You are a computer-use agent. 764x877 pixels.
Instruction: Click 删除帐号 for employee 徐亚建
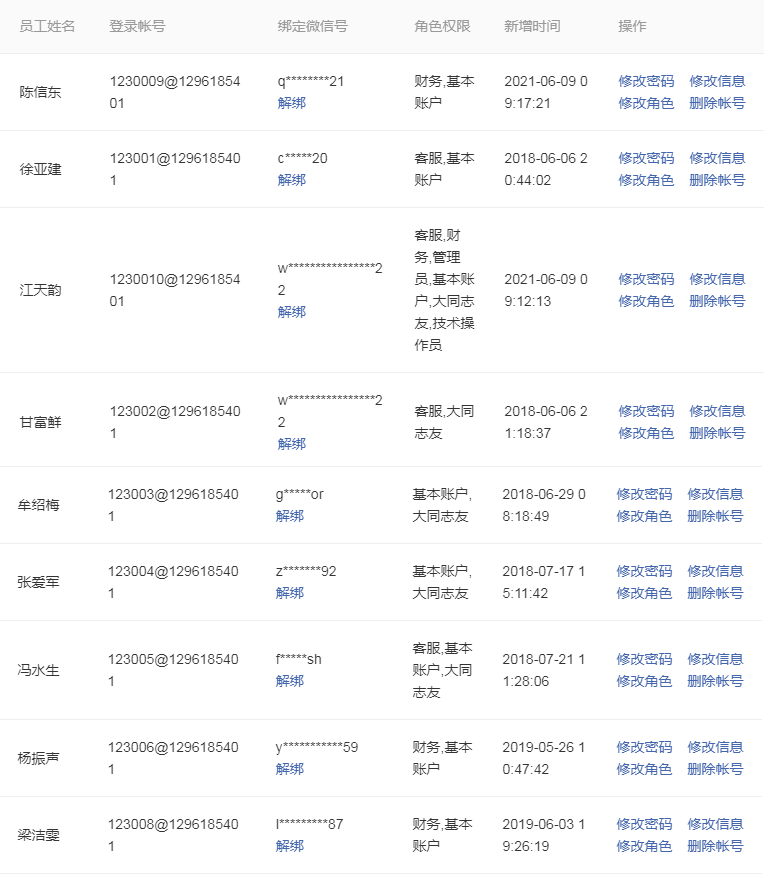coord(718,180)
